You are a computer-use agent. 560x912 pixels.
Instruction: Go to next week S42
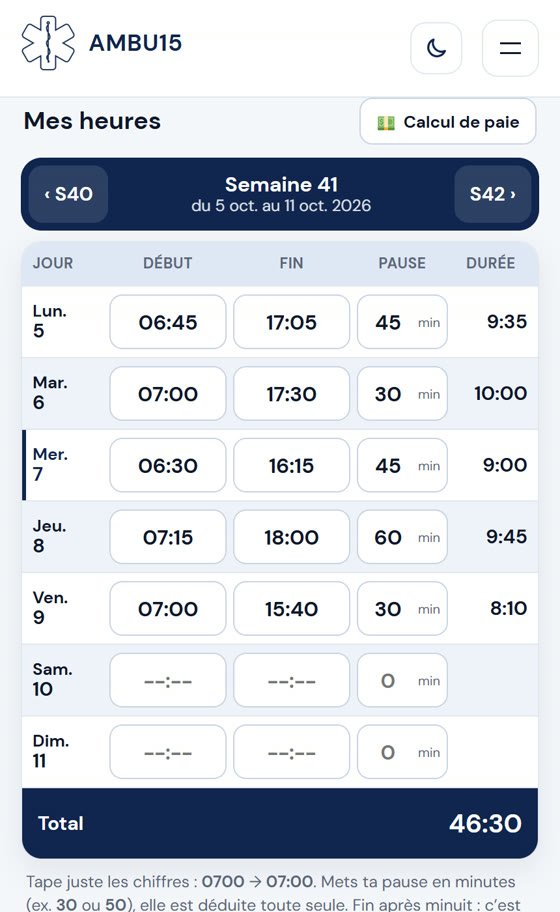(x=493, y=194)
